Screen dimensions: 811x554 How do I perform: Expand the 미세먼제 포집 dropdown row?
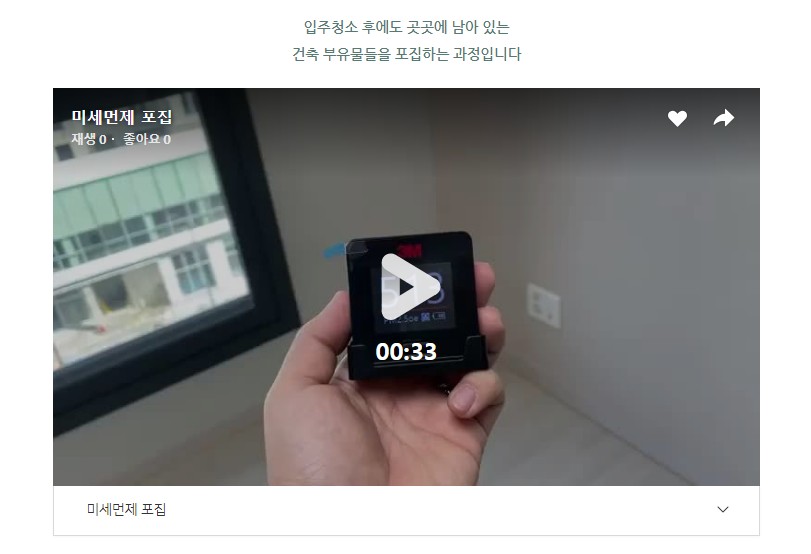coord(723,510)
